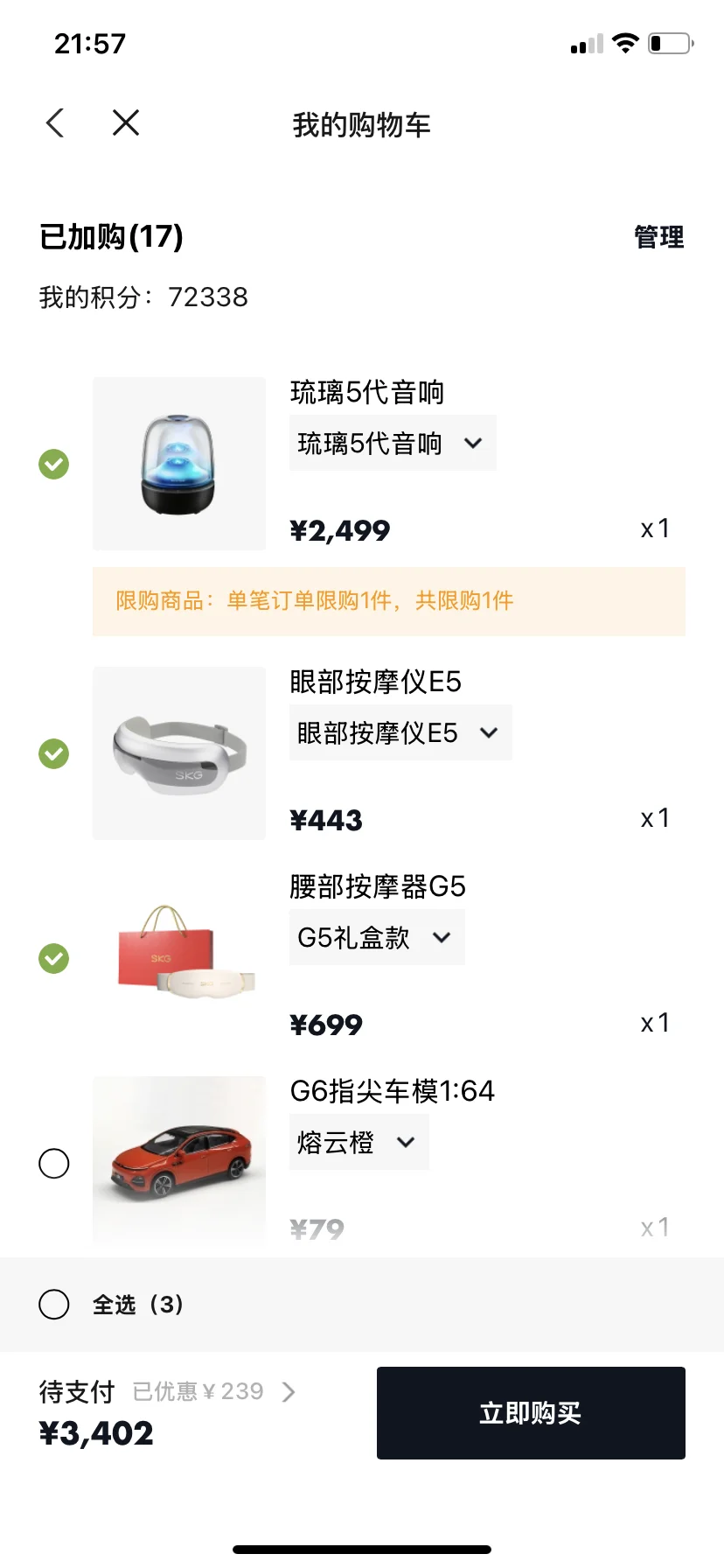The width and height of the screenshot is (724, 1568).
Task: Change the 眼部按摩仪E5 variant option
Action: coord(400,732)
